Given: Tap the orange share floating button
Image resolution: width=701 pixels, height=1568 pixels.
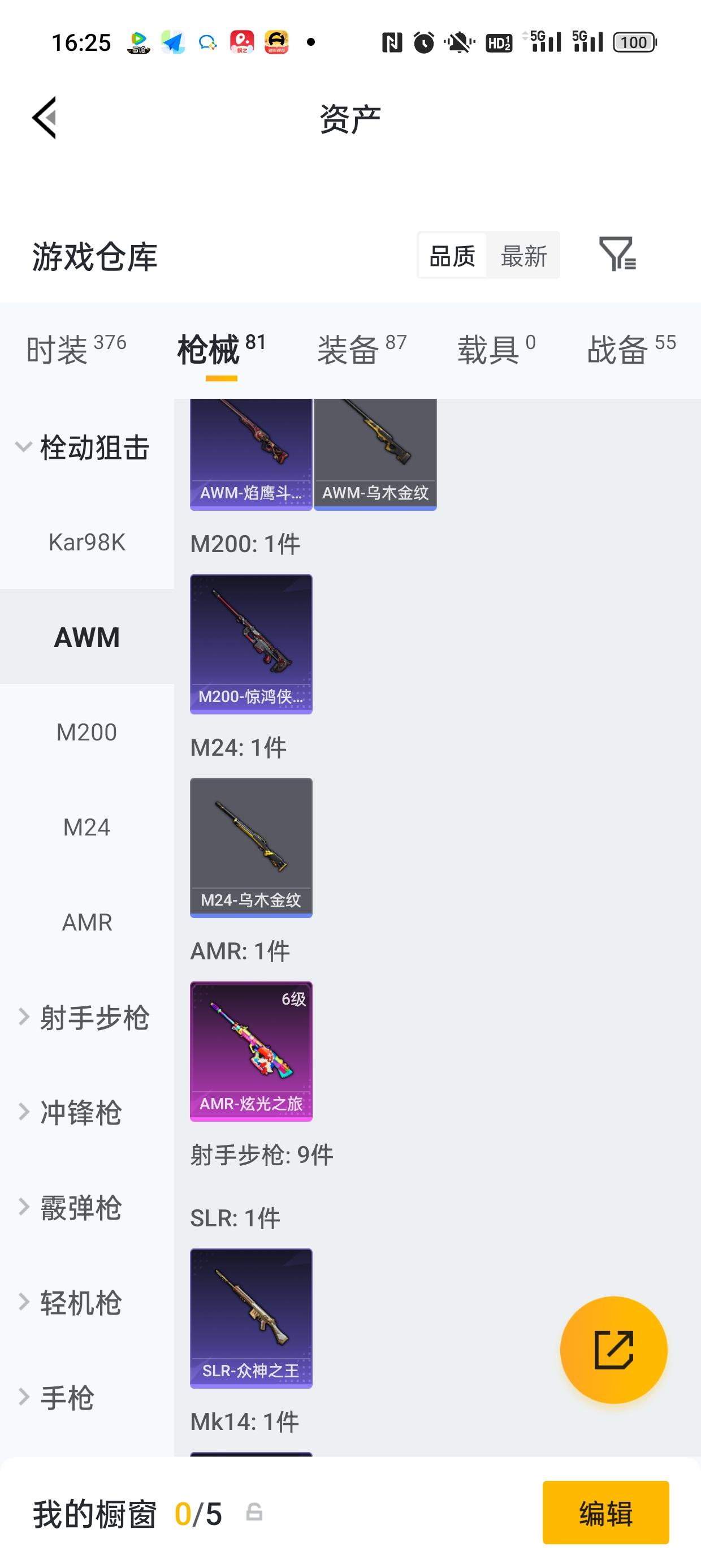Looking at the screenshot, I should pos(613,1350).
